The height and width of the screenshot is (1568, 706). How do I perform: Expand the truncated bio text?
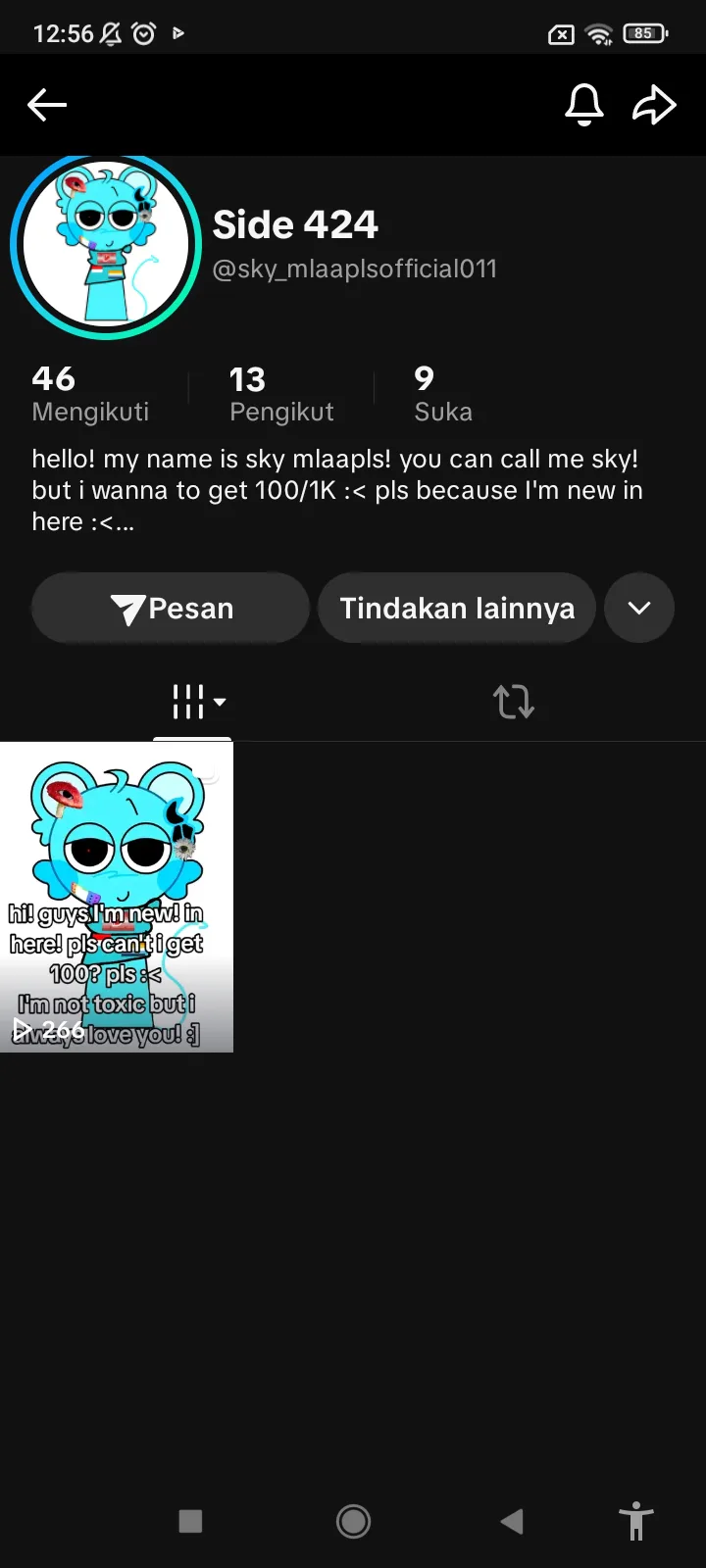coord(125,522)
